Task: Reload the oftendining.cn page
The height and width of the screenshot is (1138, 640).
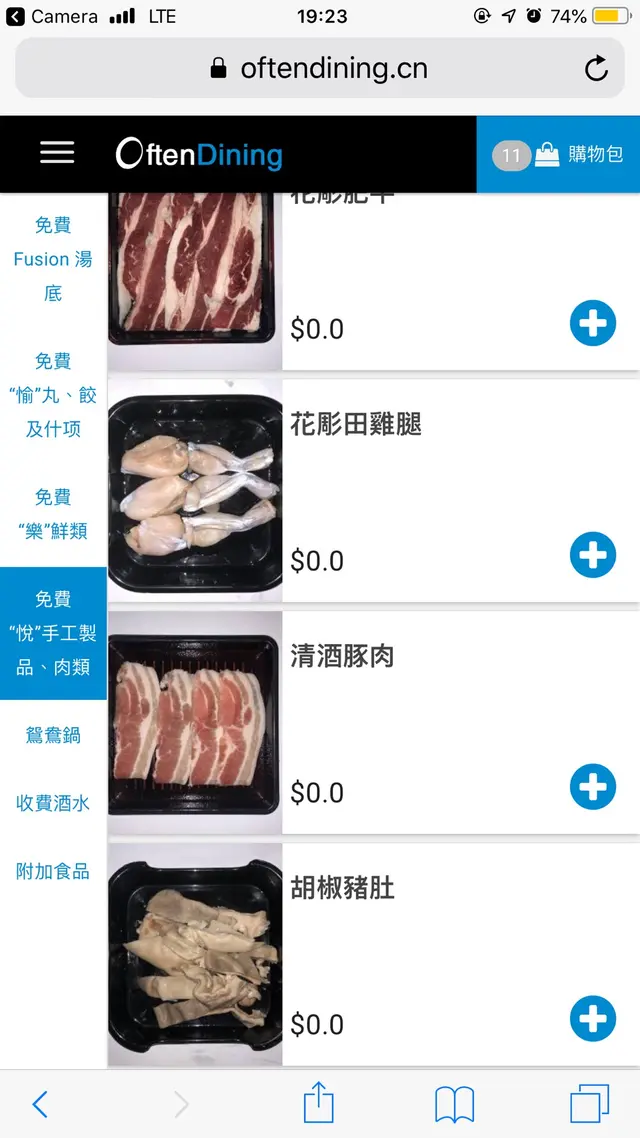Action: pyautogui.click(x=596, y=68)
